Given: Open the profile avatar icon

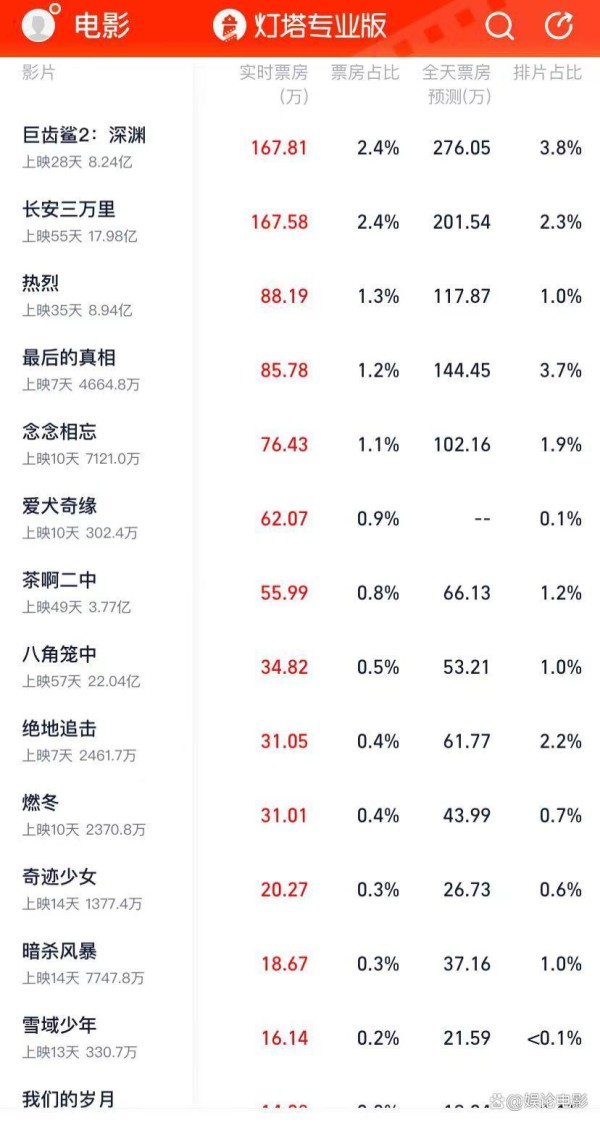Looking at the screenshot, I should 41,25.
